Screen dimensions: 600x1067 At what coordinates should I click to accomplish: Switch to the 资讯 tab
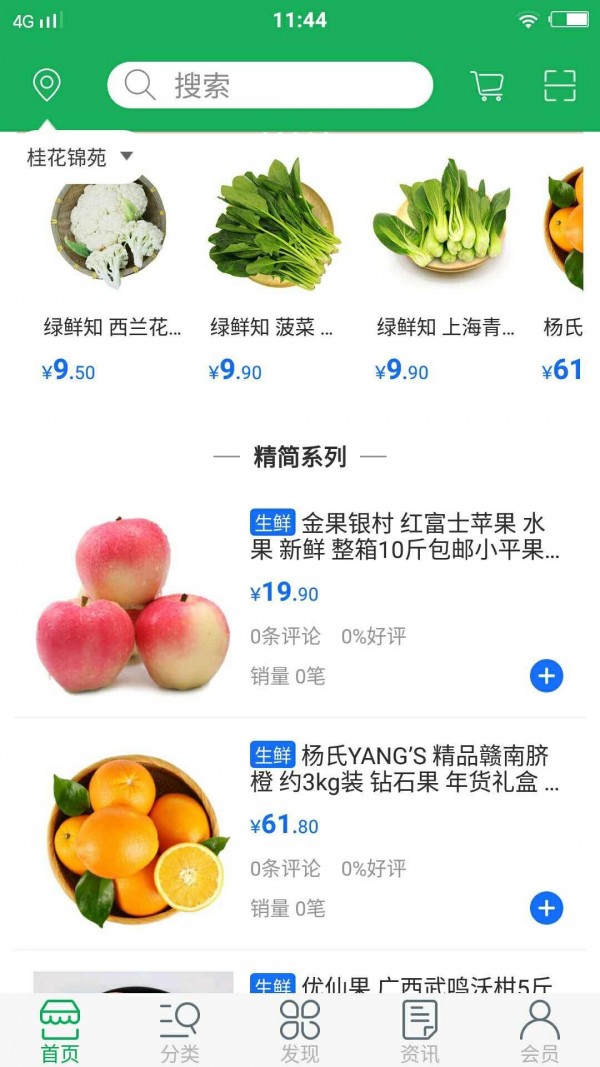click(x=420, y=1031)
